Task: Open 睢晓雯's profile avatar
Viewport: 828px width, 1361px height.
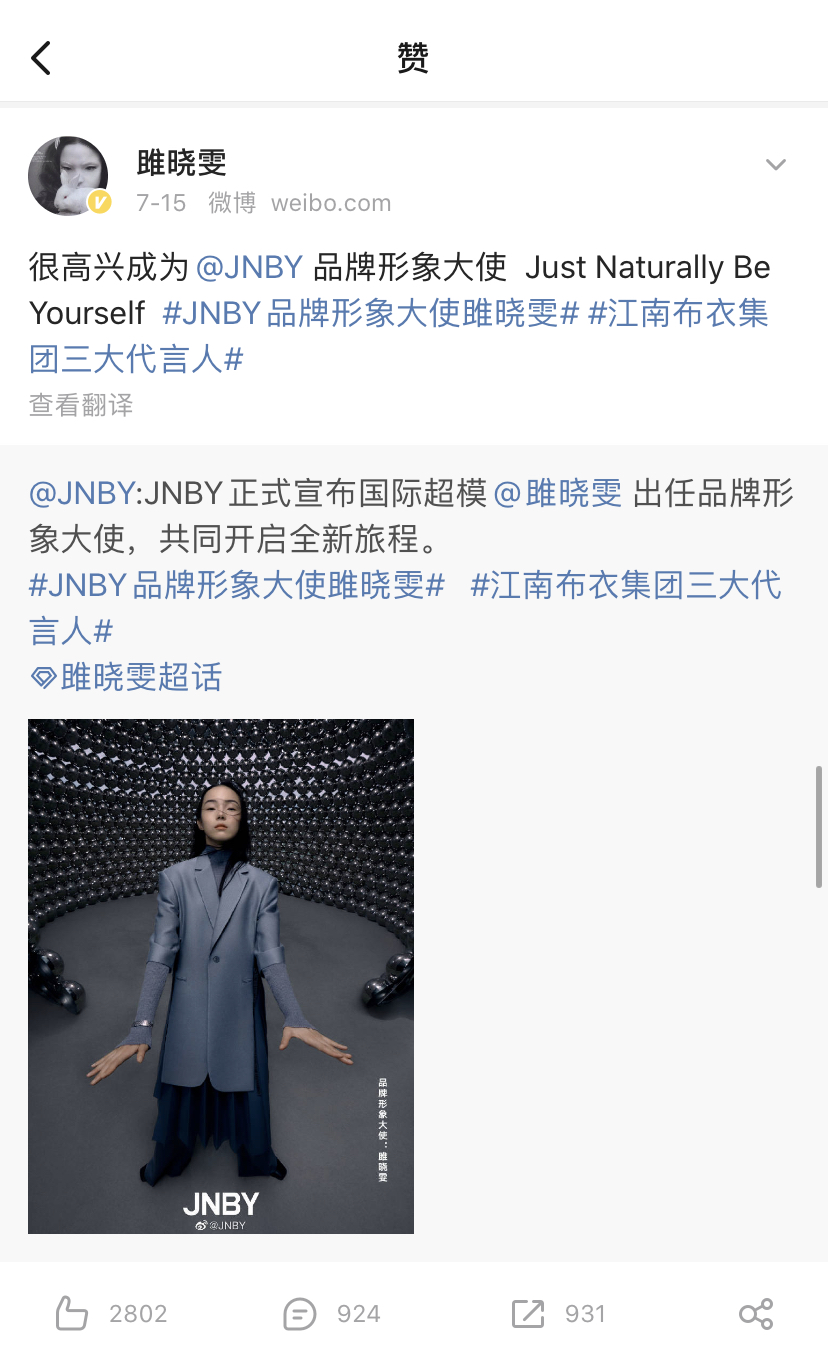Action: point(68,176)
